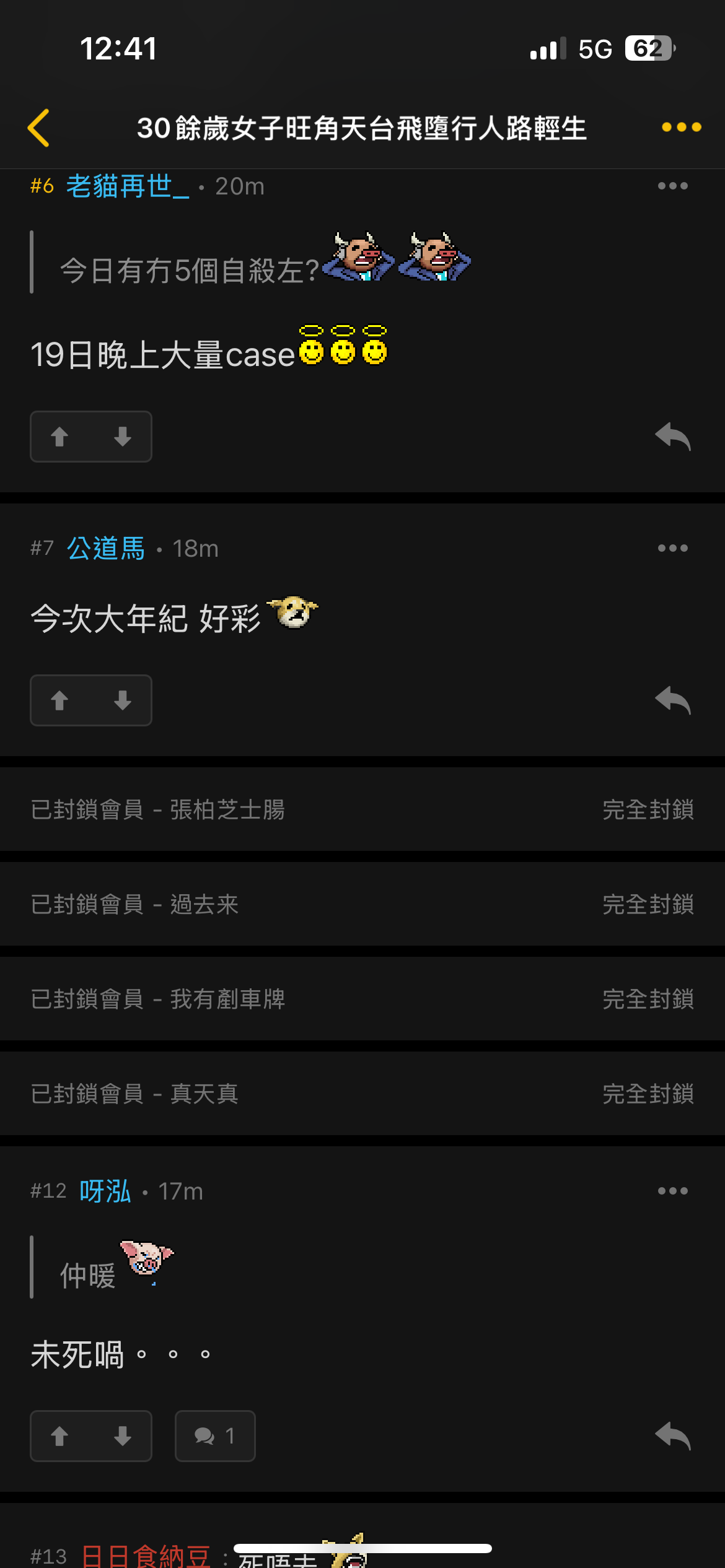View the 1 reply to comment #12
Image resolution: width=725 pixels, height=1568 pixels.
click(215, 1436)
